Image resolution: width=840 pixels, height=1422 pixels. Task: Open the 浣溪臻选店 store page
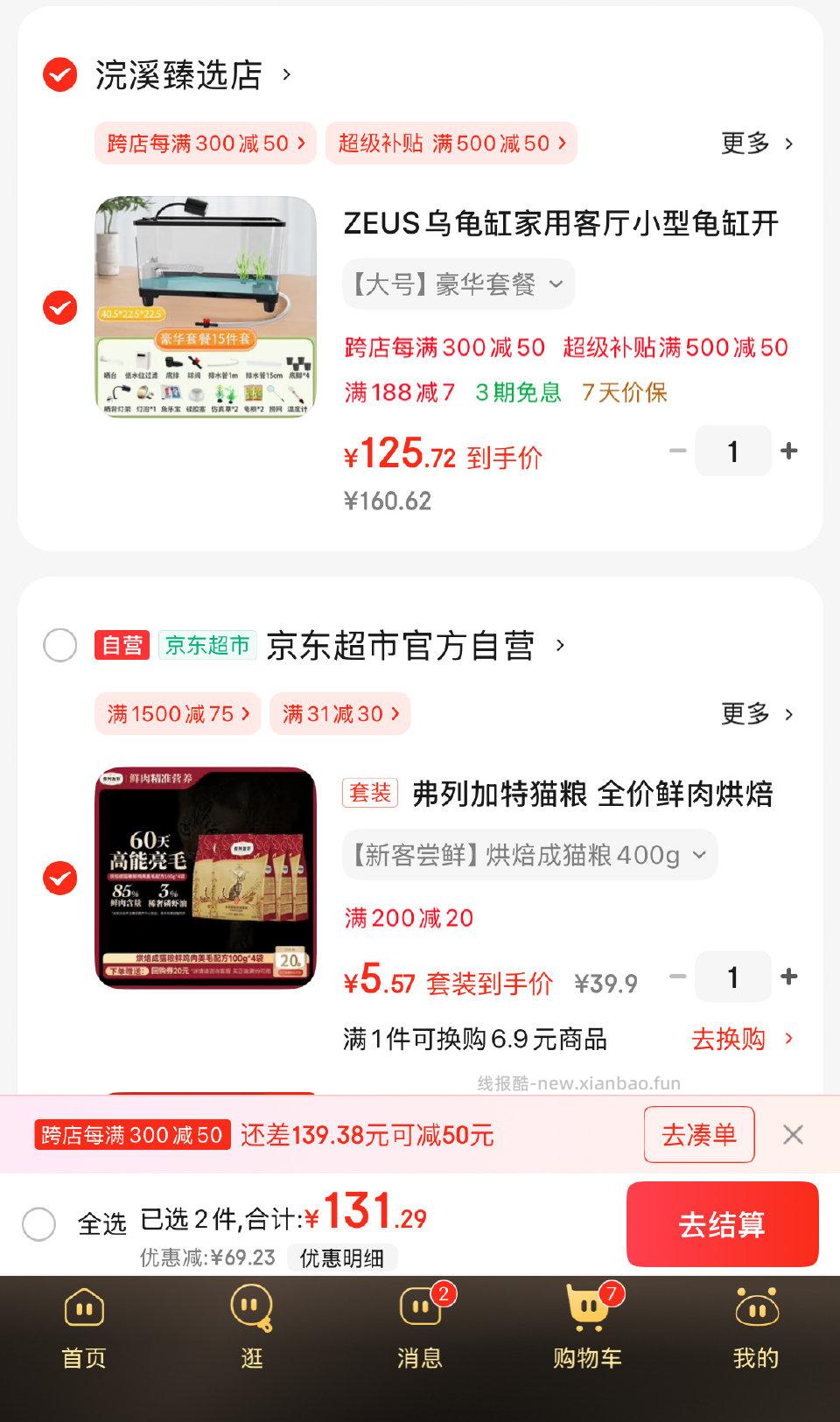(179, 76)
